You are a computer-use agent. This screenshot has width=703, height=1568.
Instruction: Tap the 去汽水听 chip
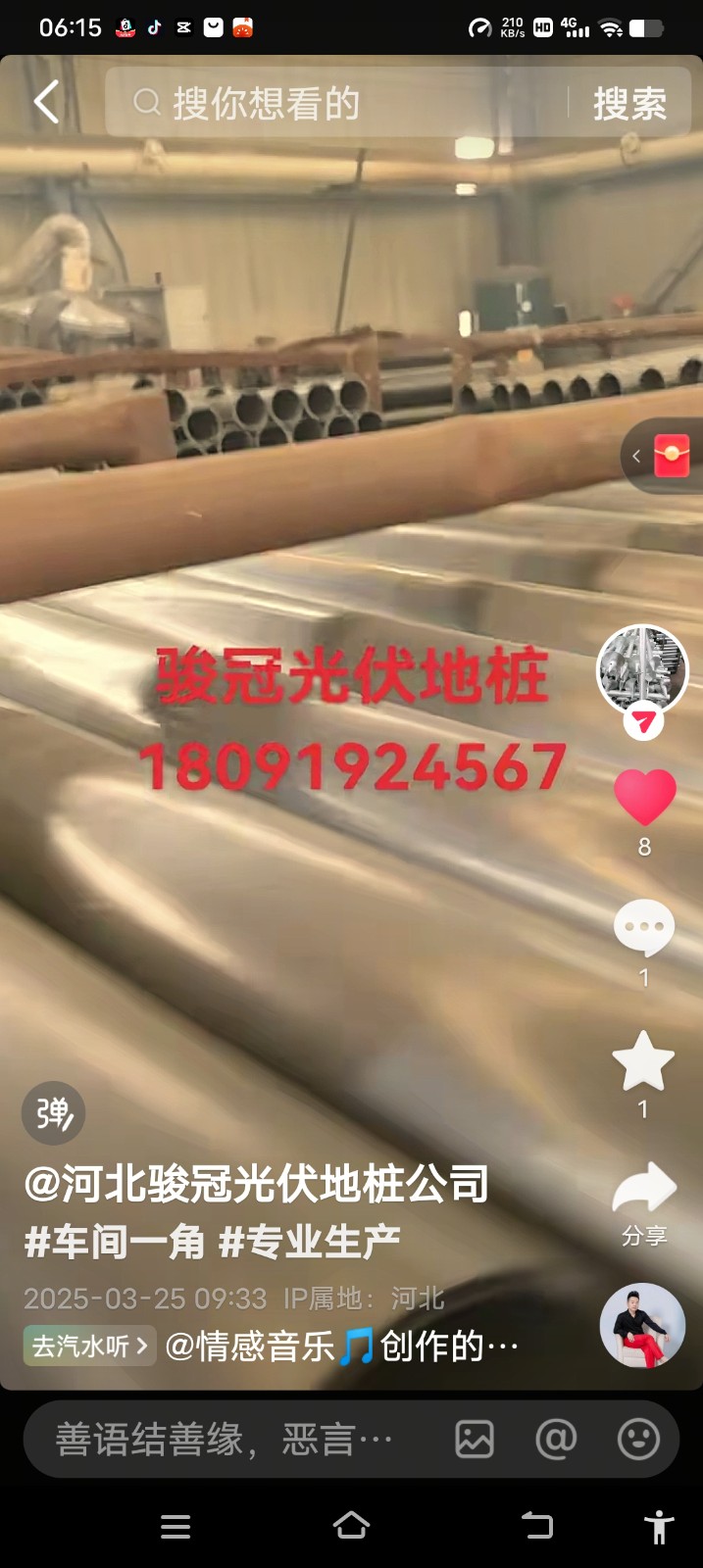pyautogui.click(x=89, y=1347)
